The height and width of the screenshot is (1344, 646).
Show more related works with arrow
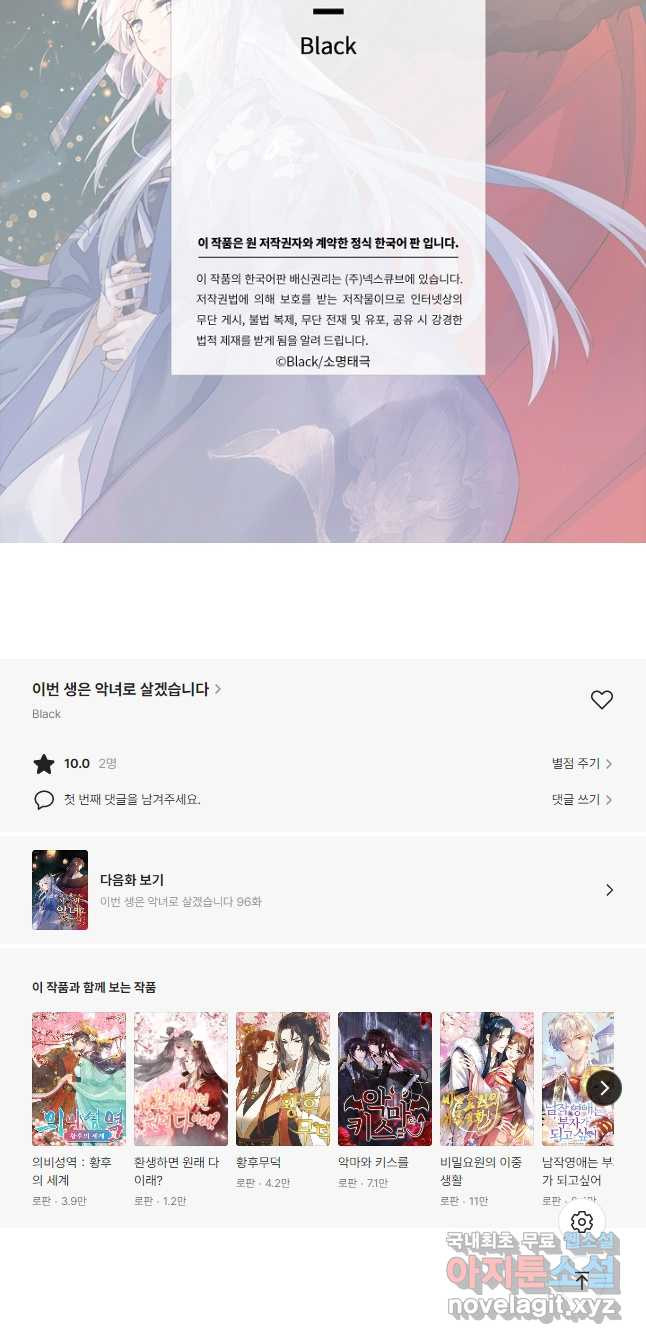[603, 1088]
